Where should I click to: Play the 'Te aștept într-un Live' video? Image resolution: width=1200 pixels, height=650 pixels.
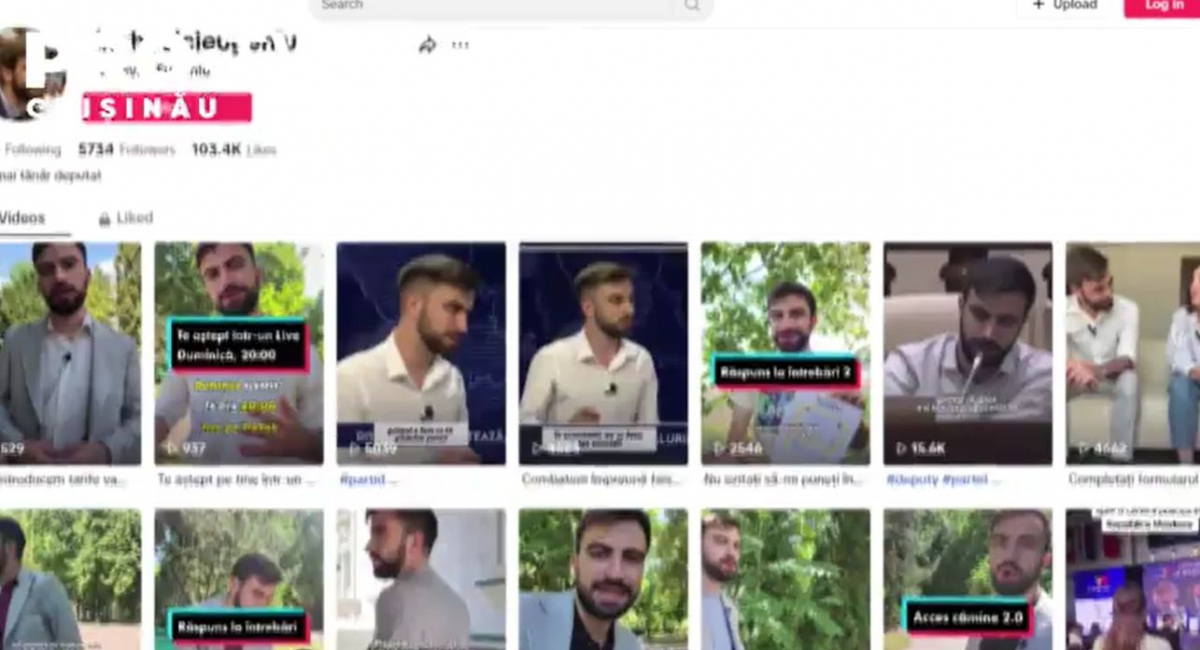click(239, 353)
